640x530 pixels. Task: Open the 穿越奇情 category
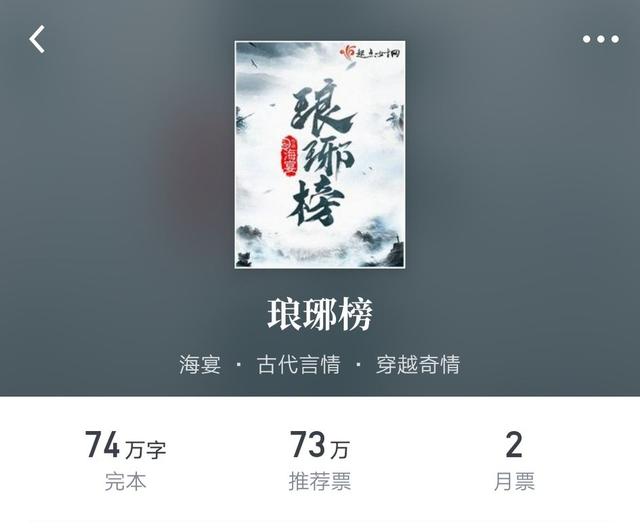pyautogui.click(x=419, y=364)
